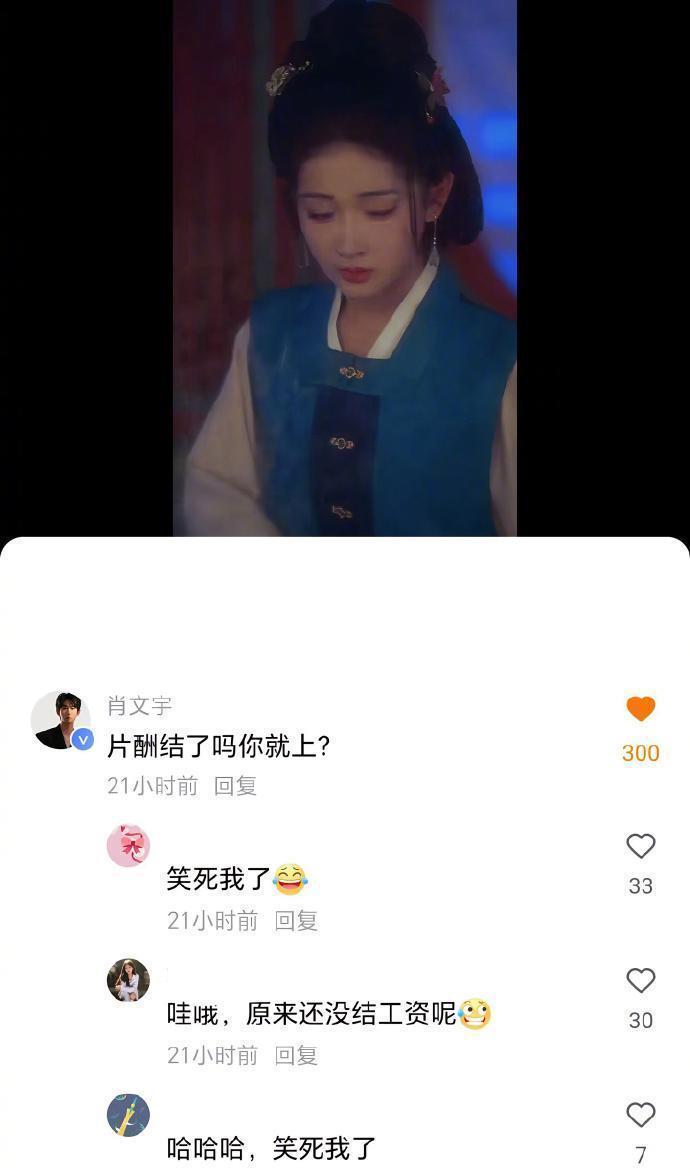Viewport: 690px width, 1173px height.
Task: Tap the video above the comments
Action: [345, 268]
